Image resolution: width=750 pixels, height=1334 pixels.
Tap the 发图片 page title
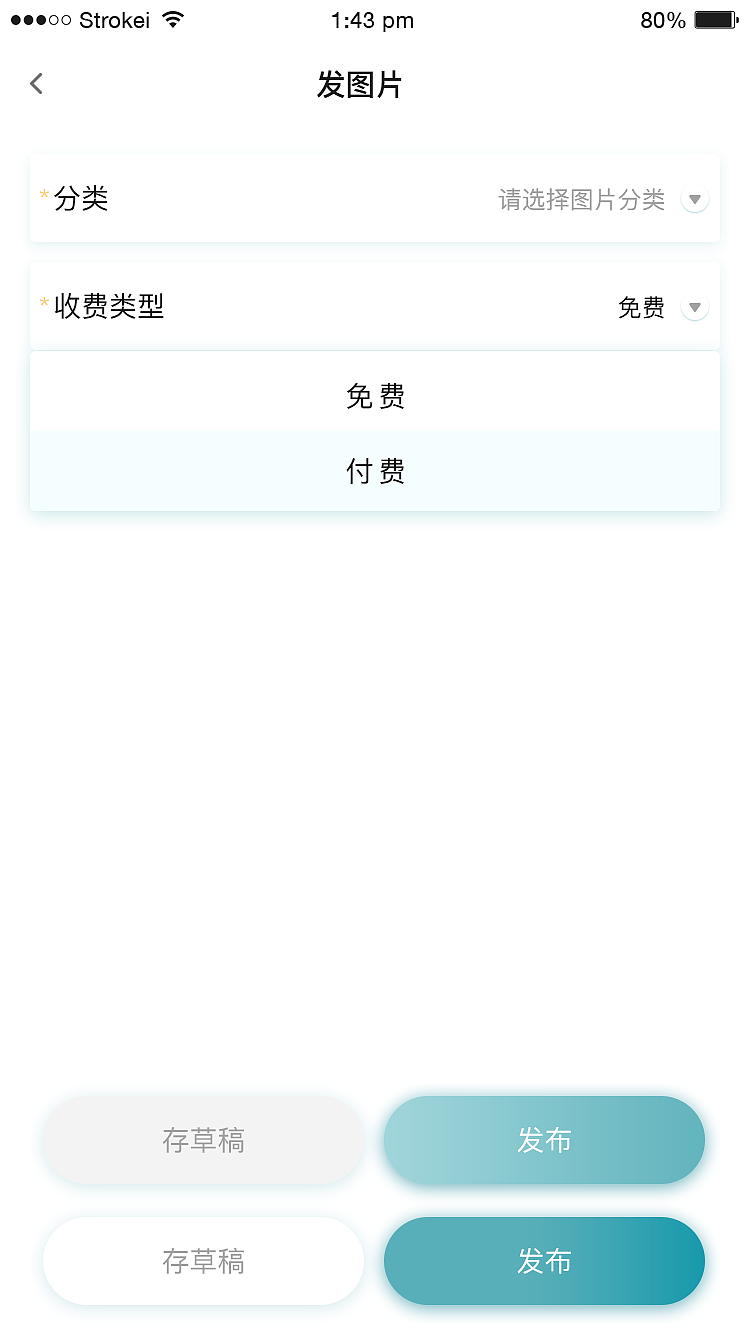pos(360,86)
